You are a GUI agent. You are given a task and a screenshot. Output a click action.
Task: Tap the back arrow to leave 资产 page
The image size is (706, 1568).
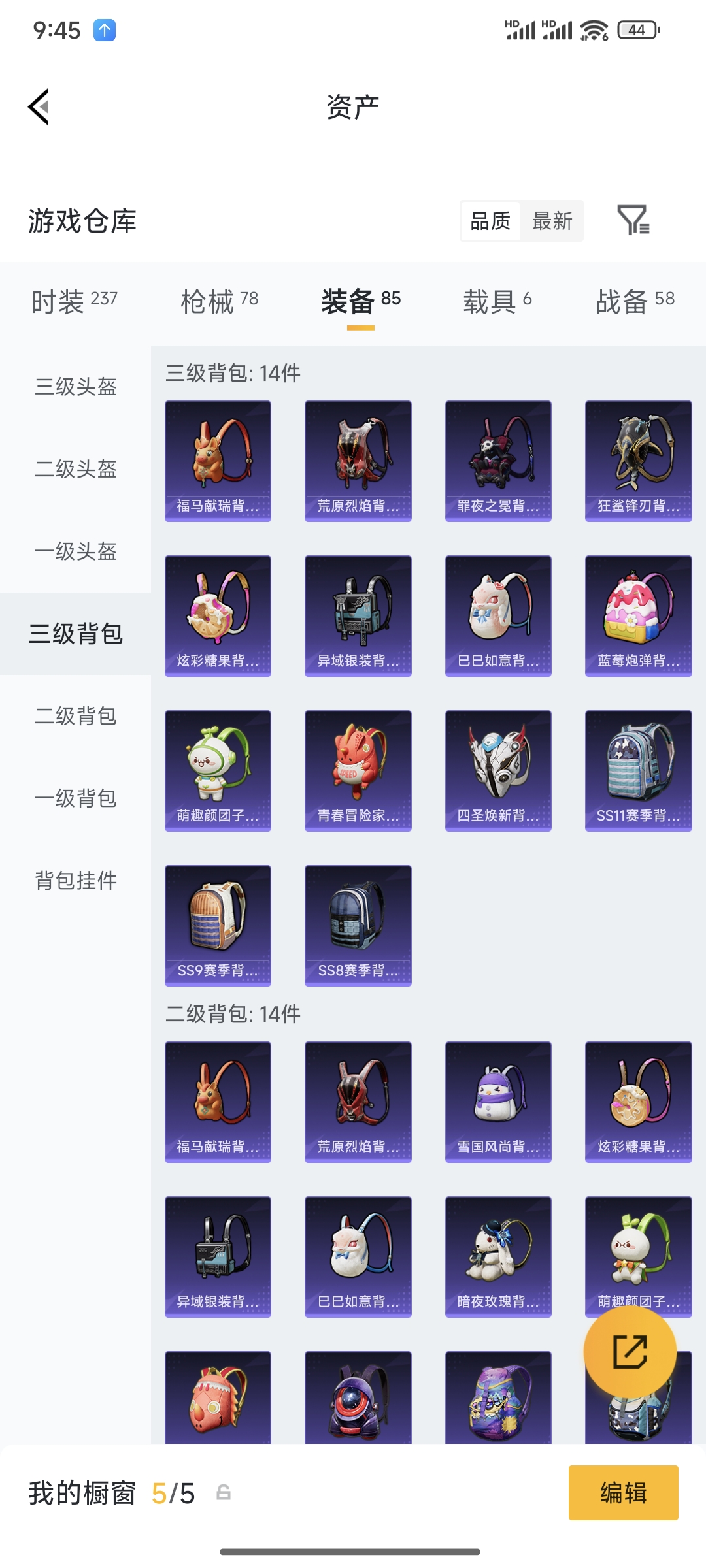pos(39,107)
